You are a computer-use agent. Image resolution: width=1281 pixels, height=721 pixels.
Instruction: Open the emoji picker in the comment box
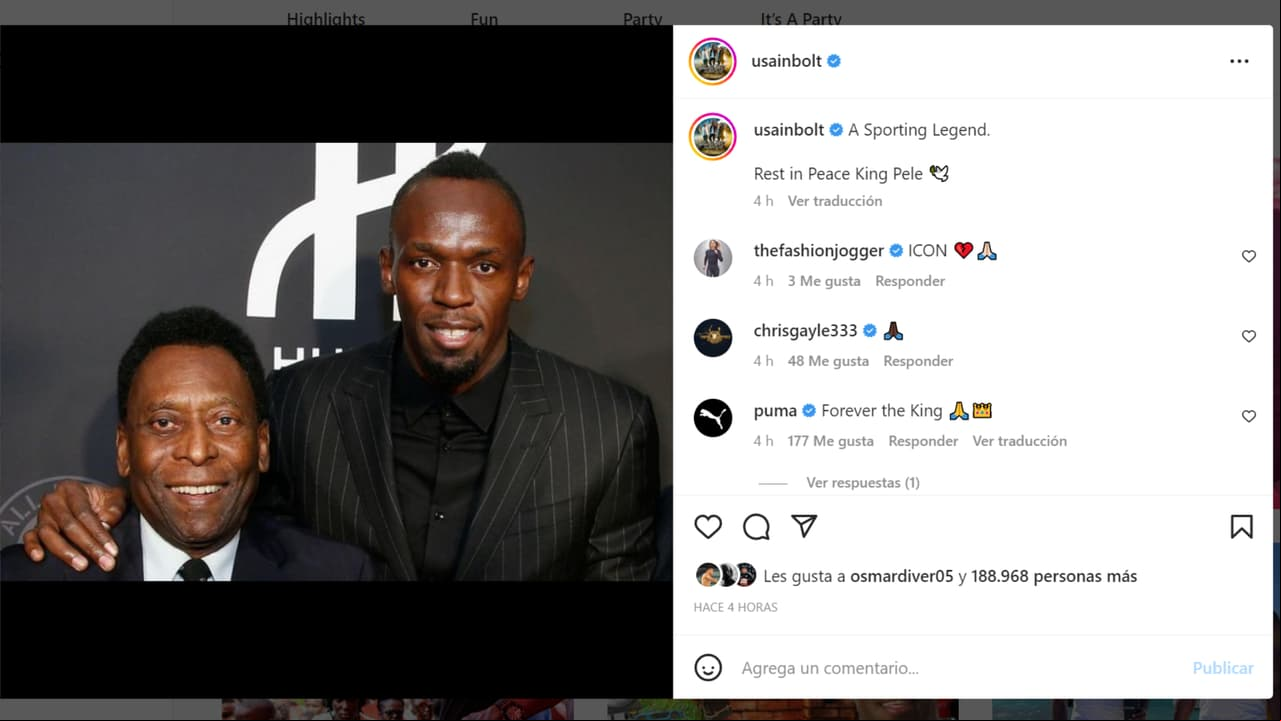click(708, 668)
